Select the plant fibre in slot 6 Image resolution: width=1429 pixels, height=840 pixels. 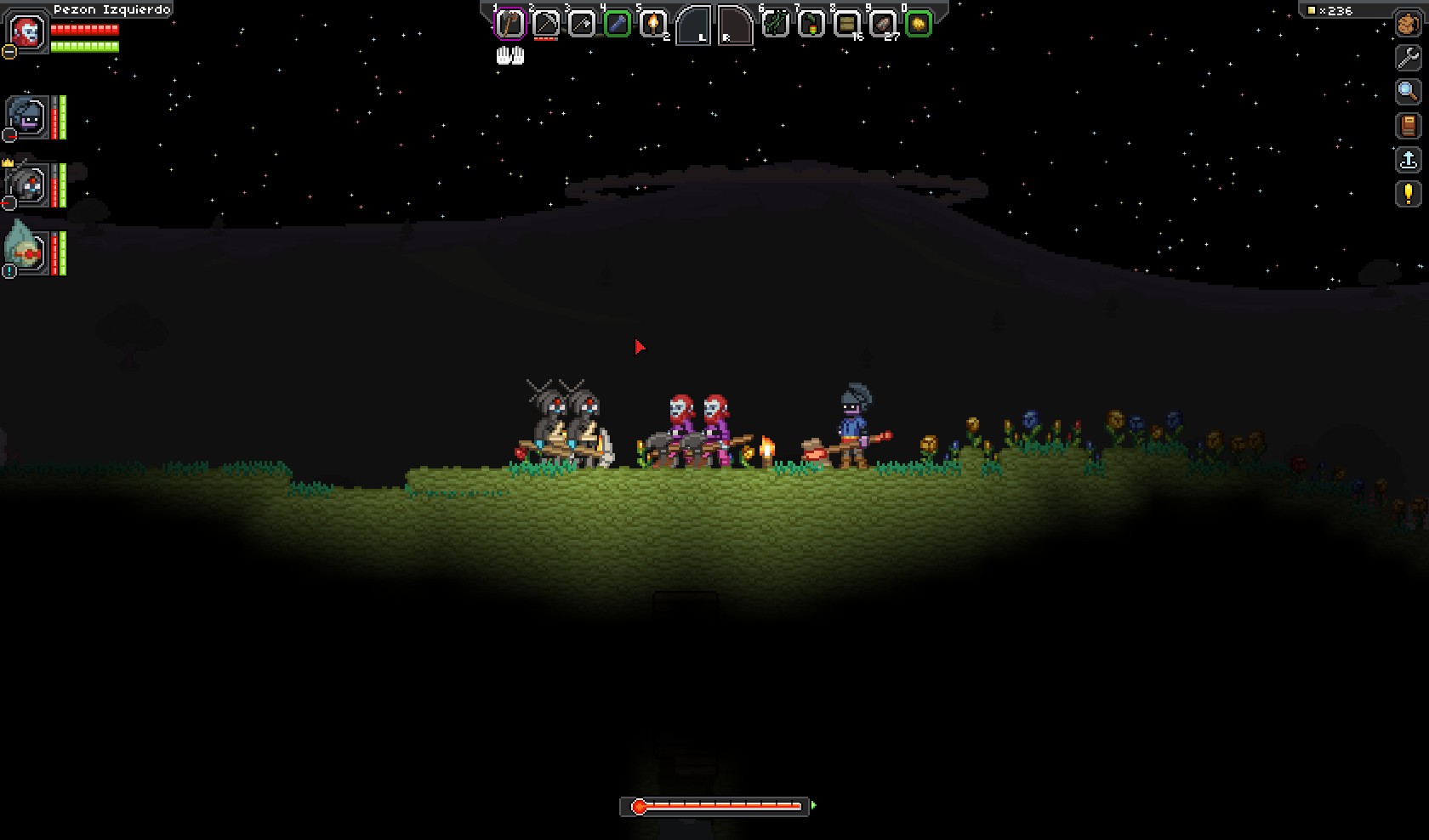point(776,24)
